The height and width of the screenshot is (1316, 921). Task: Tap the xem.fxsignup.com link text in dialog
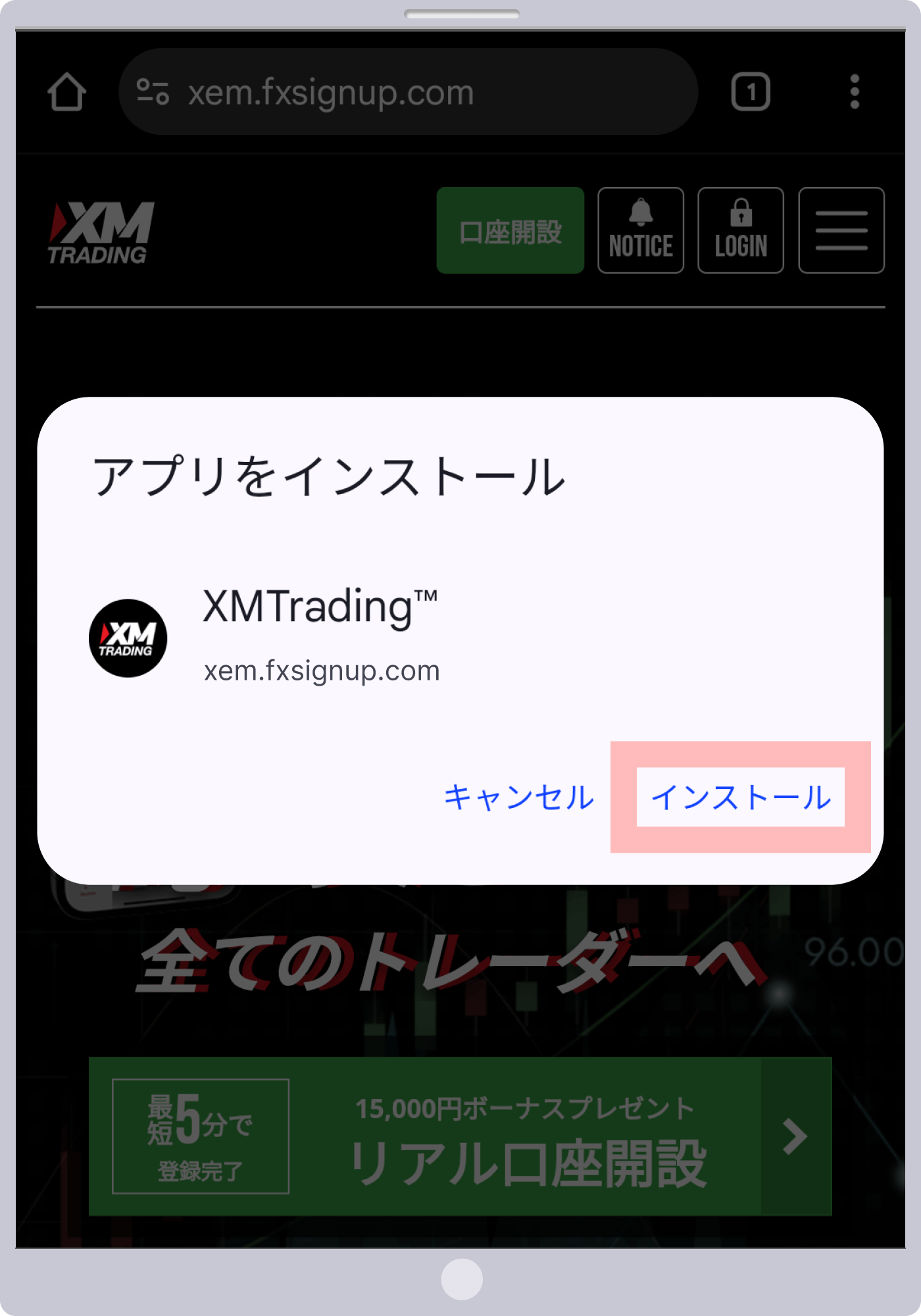[x=322, y=671]
